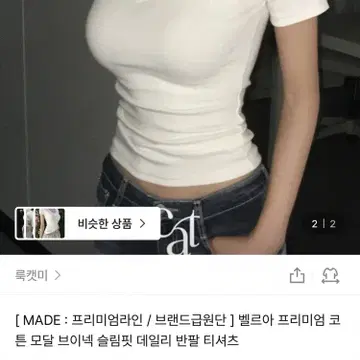Open similar products via 비슷한 상품
This screenshot has width=360, height=360.
point(88,223)
